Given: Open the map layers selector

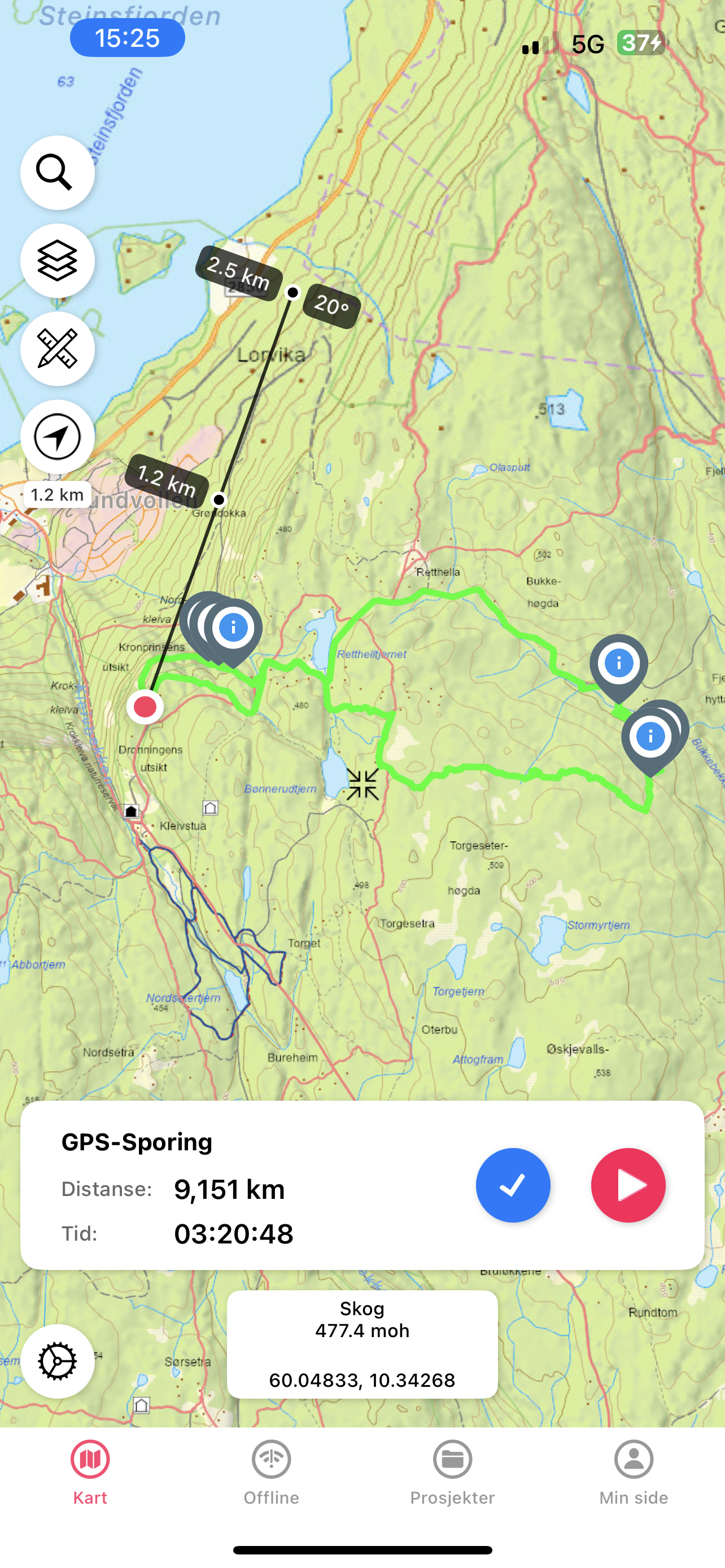Looking at the screenshot, I should pyautogui.click(x=57, y=261).
